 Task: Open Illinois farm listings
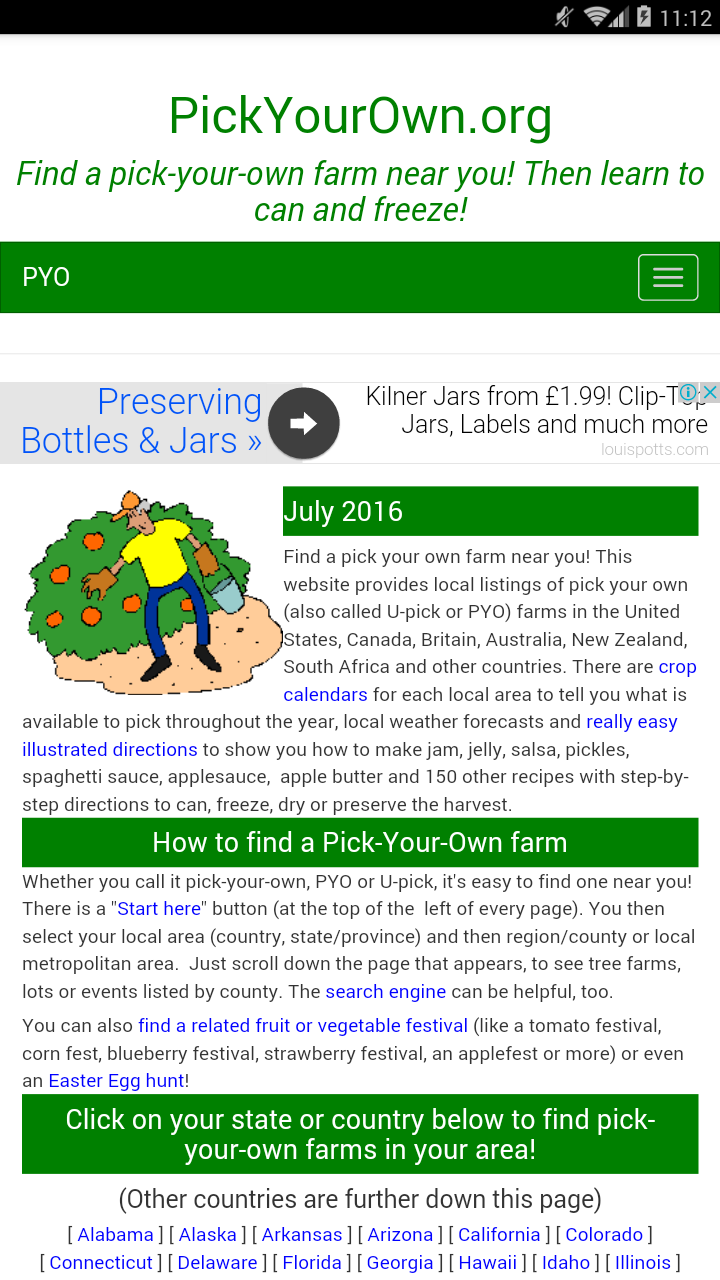click(643, 1263)
